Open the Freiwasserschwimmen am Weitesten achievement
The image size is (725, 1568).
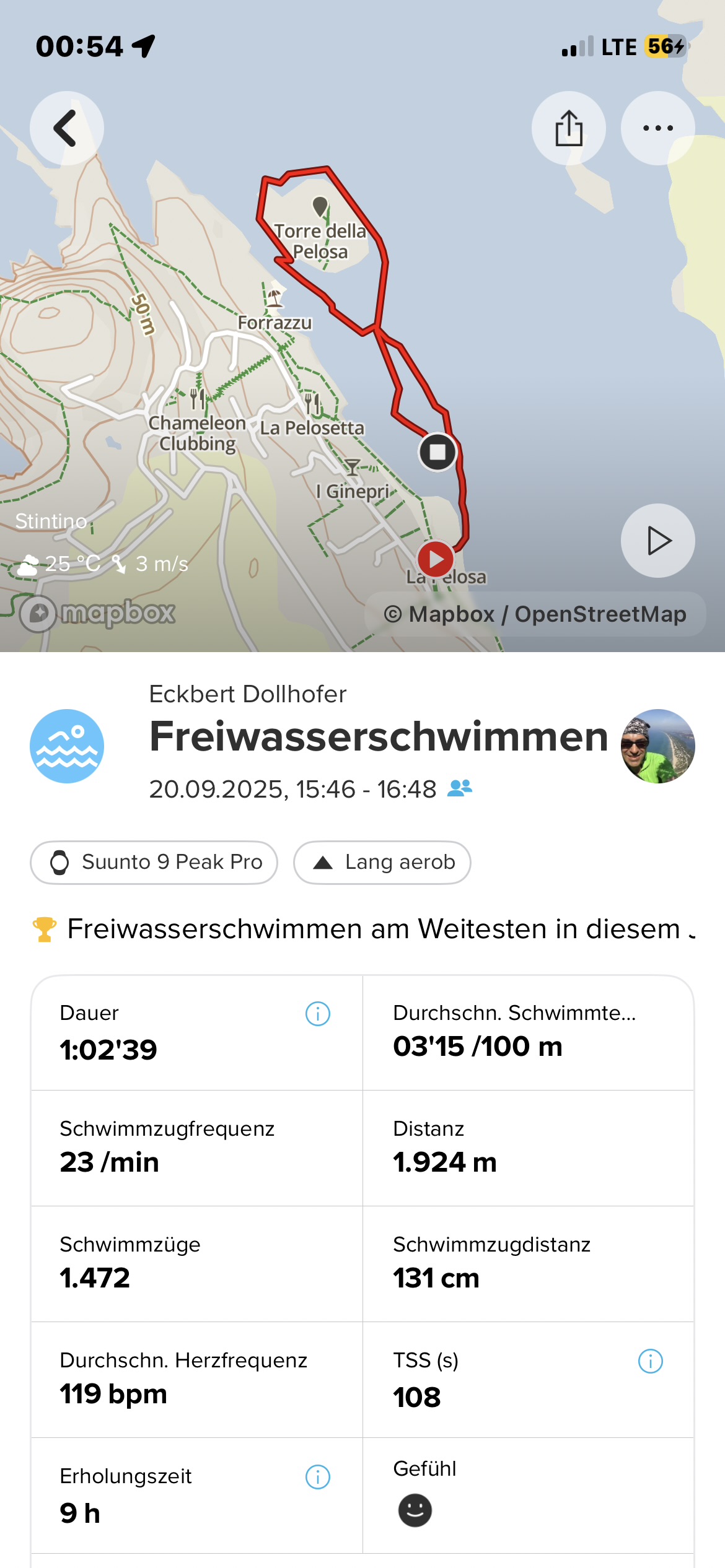point(362,929)
